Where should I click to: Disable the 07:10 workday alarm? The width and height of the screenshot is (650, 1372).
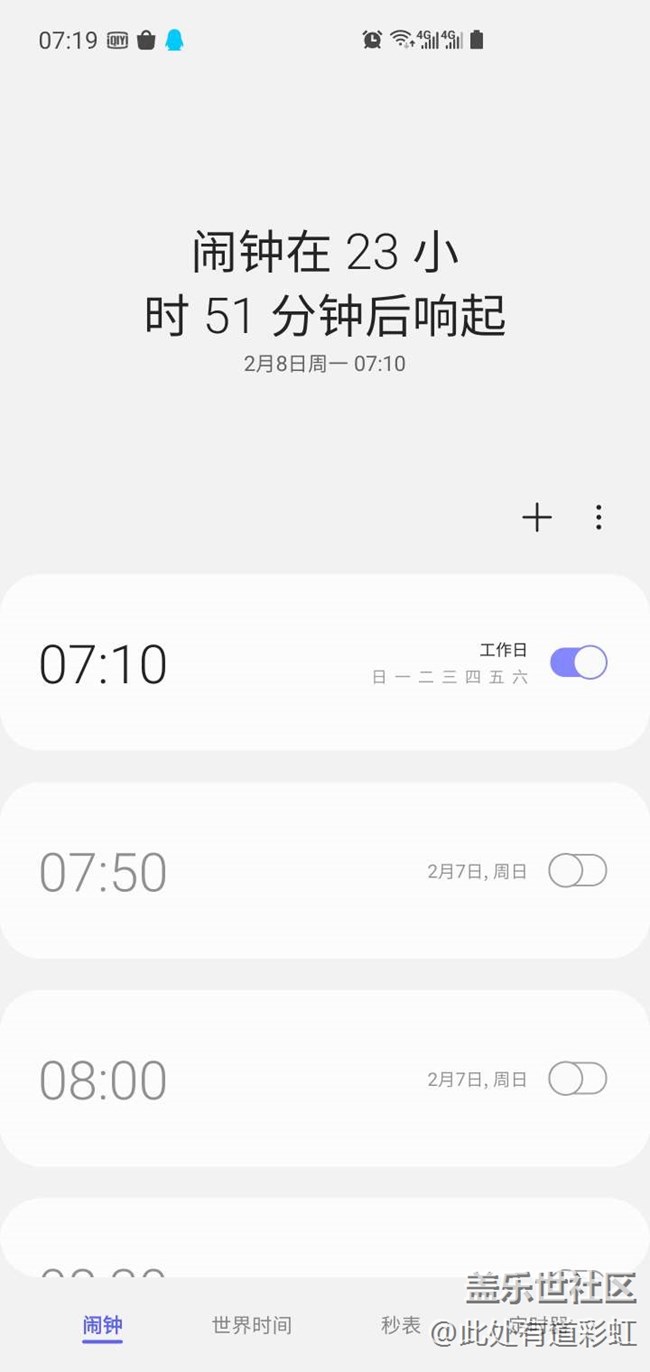tap(578, 663)
